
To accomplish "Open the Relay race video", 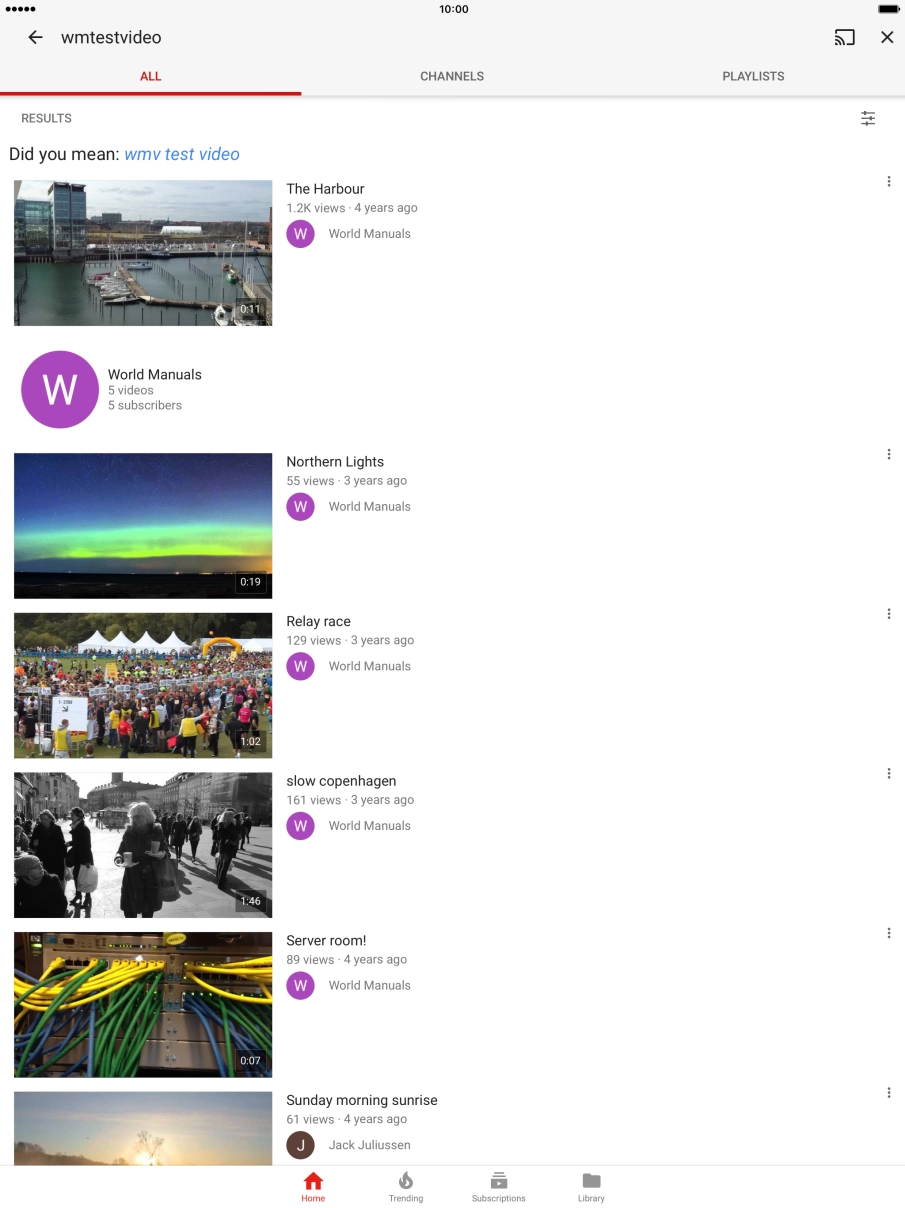I will tap(143, 685).
